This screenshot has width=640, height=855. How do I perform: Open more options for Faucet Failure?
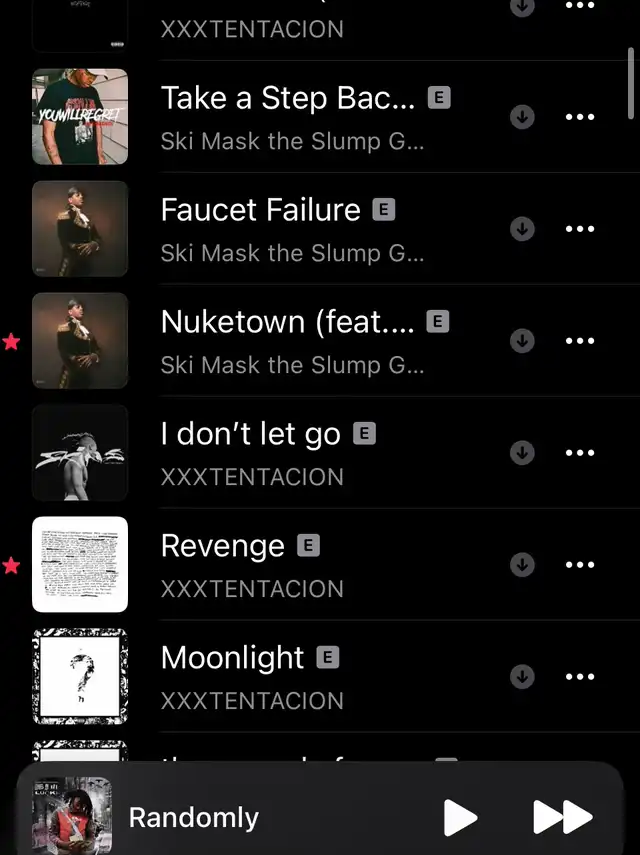tap(580, 229)
